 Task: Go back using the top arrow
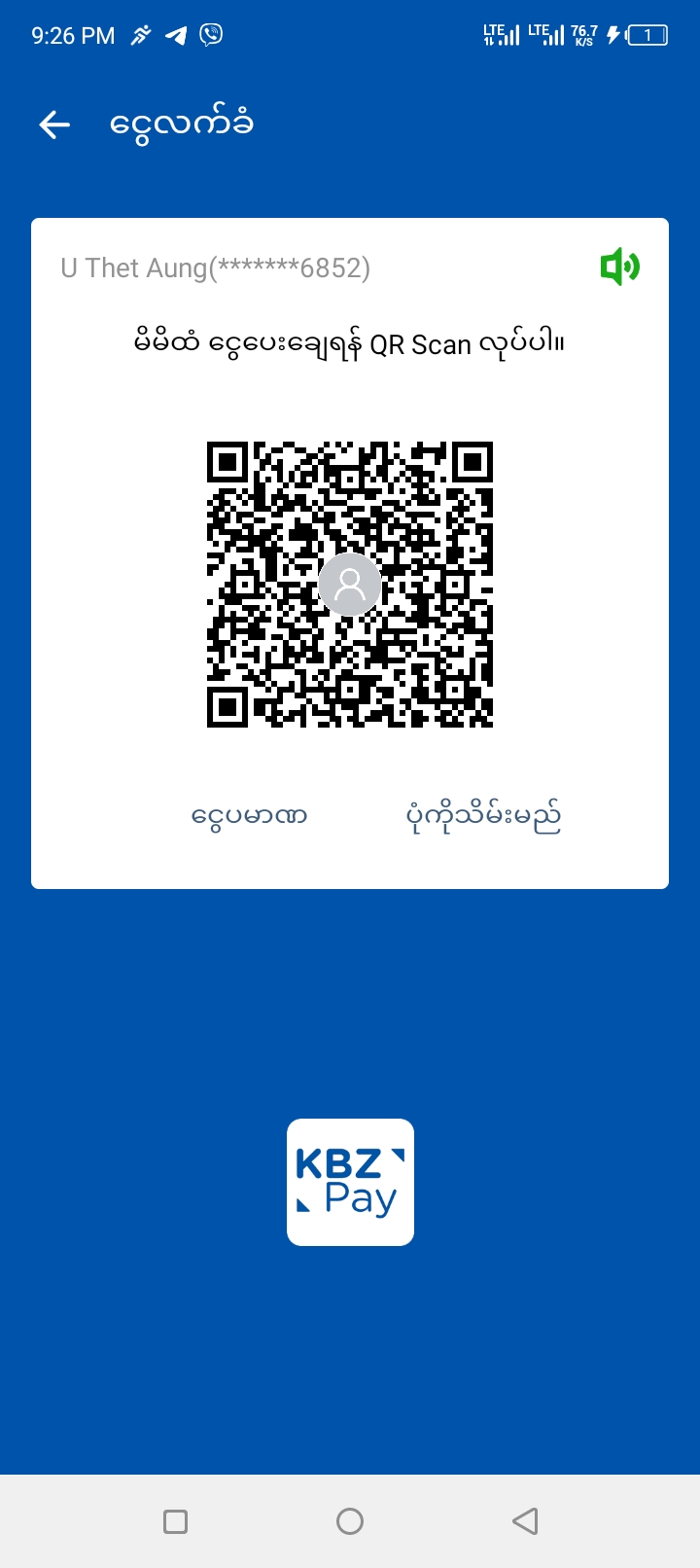coord(54,125)
